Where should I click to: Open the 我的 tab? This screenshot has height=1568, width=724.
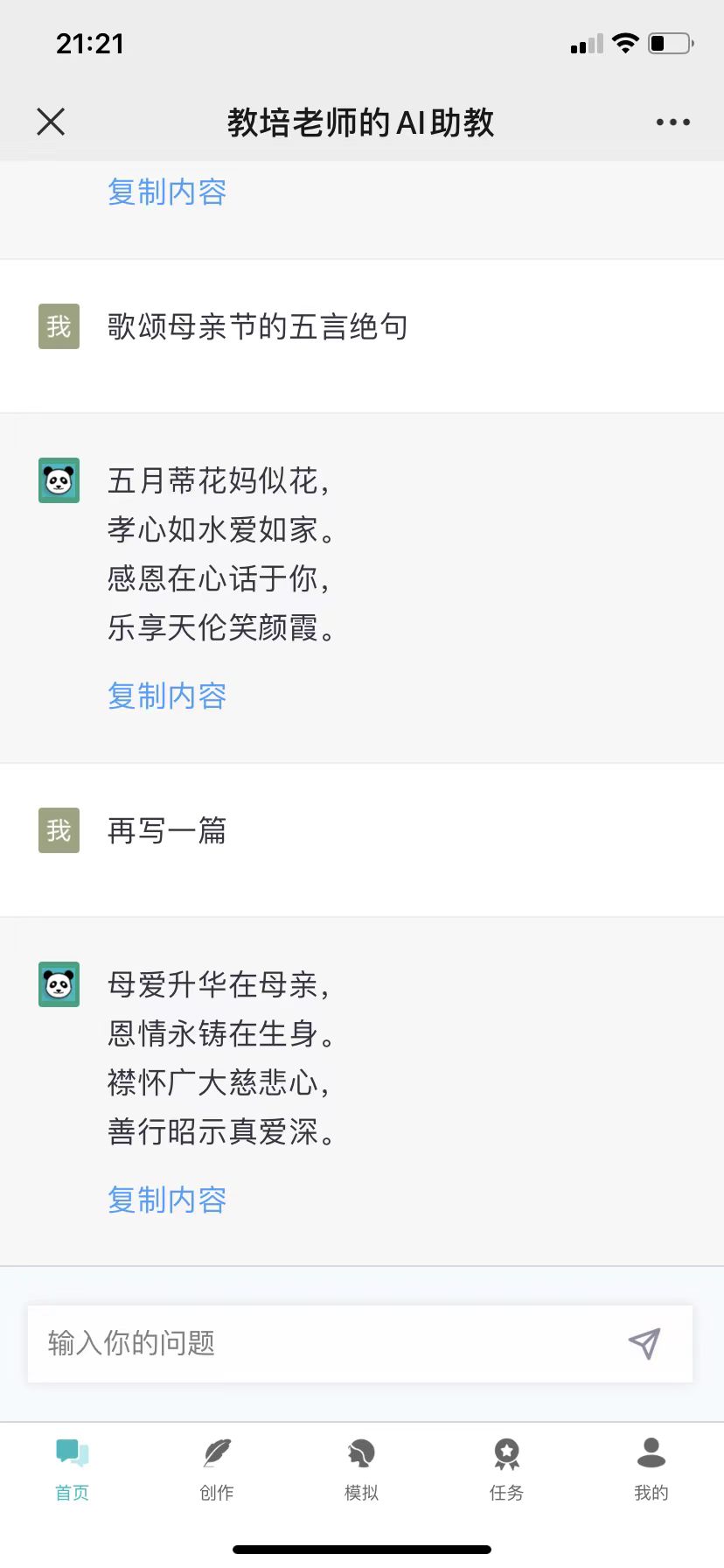click(651, 1470)
